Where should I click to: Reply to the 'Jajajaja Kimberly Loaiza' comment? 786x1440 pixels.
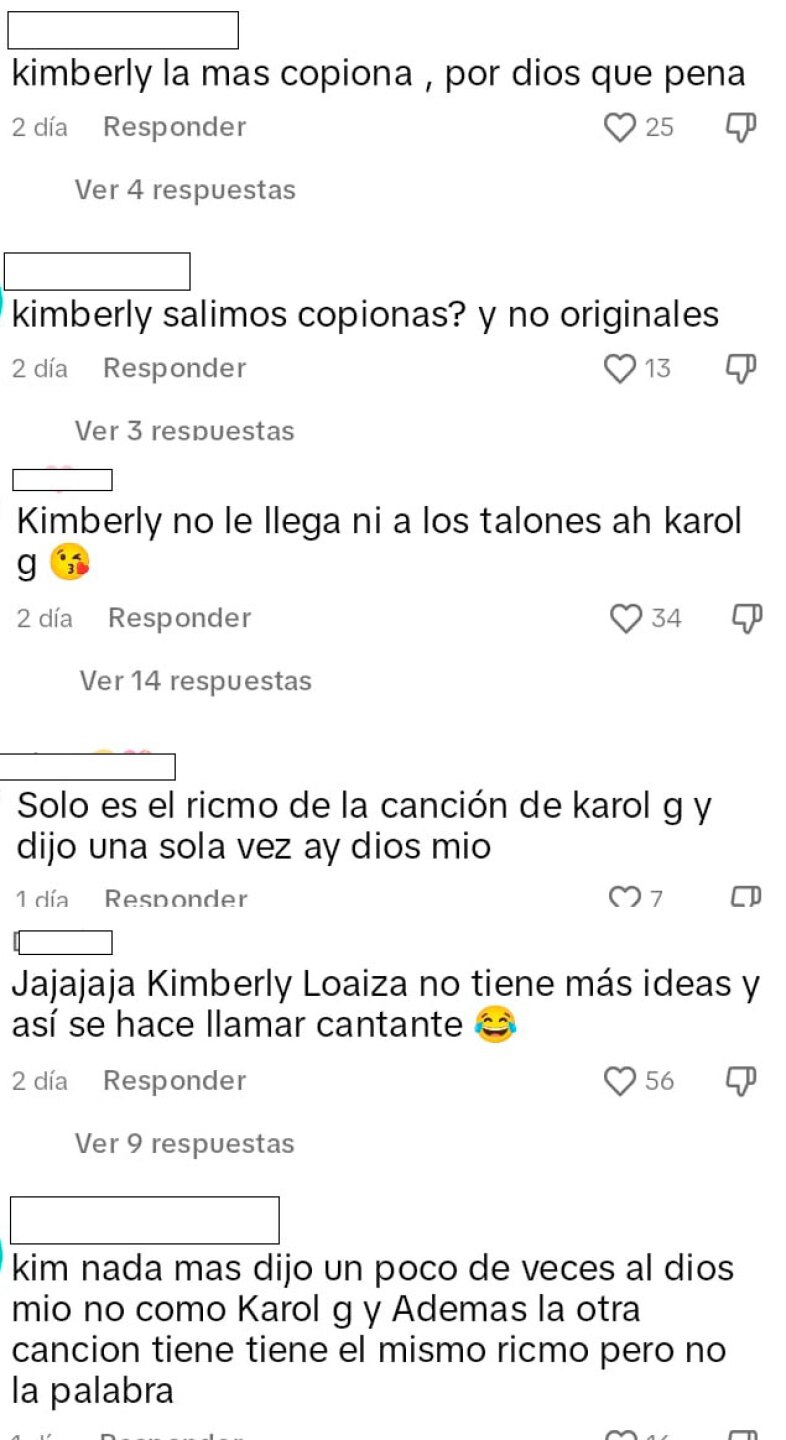174,1080
